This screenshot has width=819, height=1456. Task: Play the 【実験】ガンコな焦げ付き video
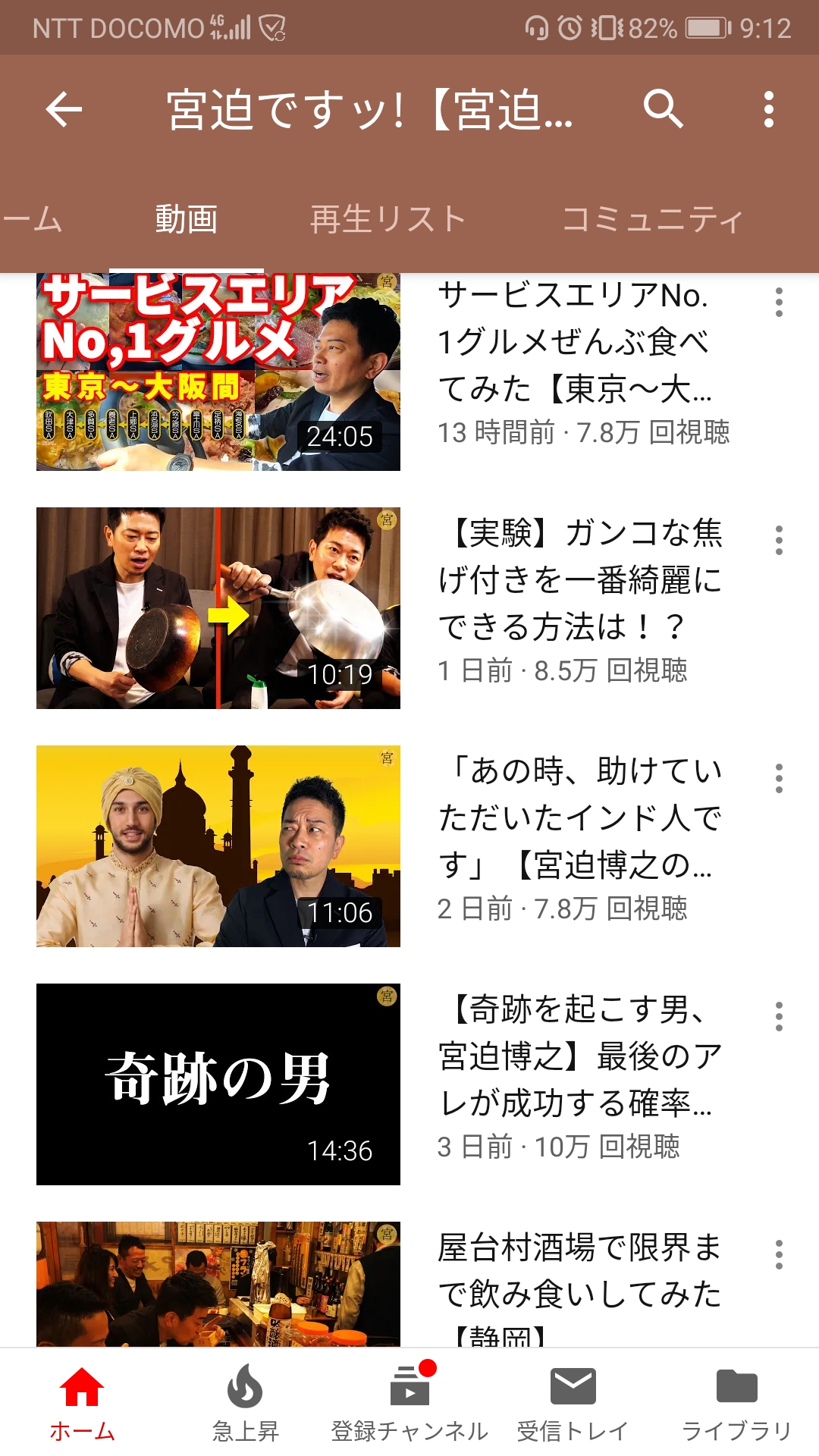pyautogui.click(x=218, y=608)
